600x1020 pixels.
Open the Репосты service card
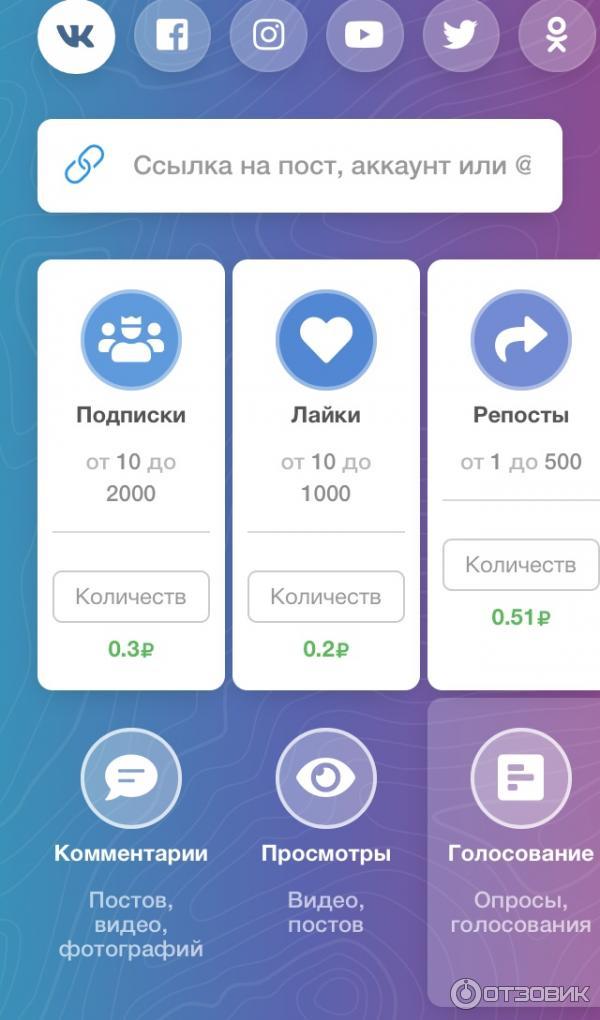521,360
